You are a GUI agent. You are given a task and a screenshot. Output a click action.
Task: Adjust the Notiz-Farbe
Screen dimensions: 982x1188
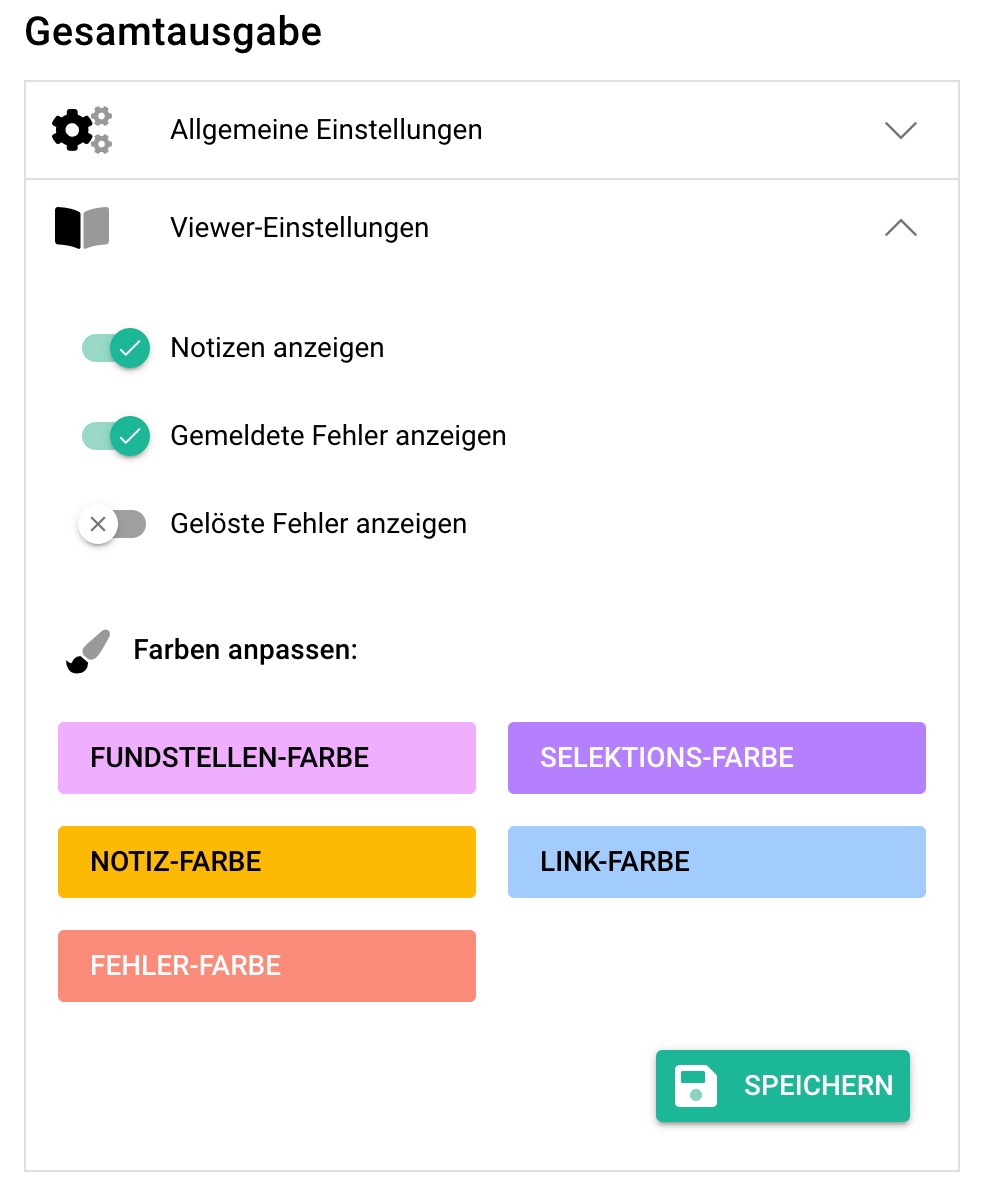(267, 862)
